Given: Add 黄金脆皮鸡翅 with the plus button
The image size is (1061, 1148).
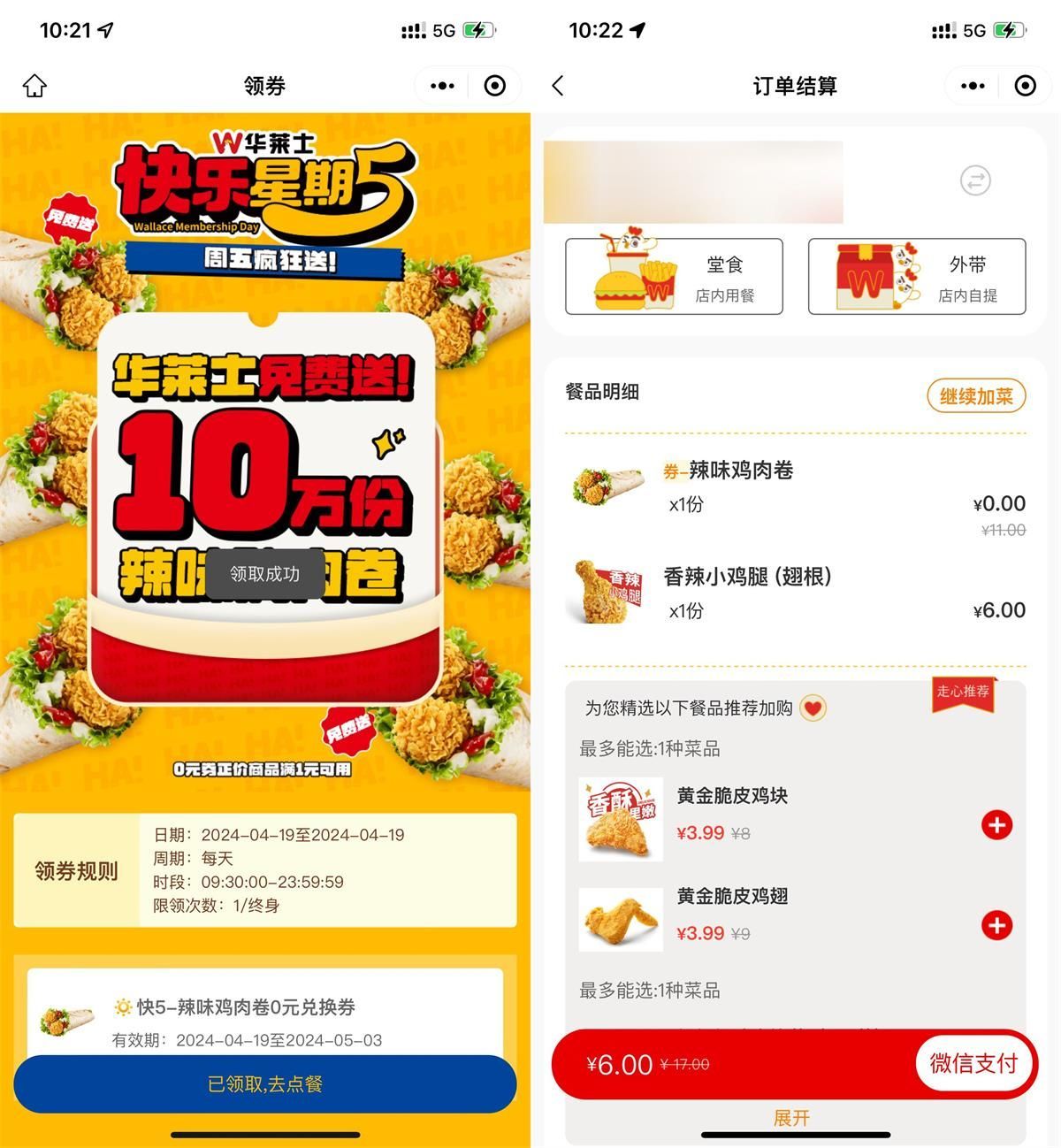Looking at the screenshot, I should [x=996, y=925].
